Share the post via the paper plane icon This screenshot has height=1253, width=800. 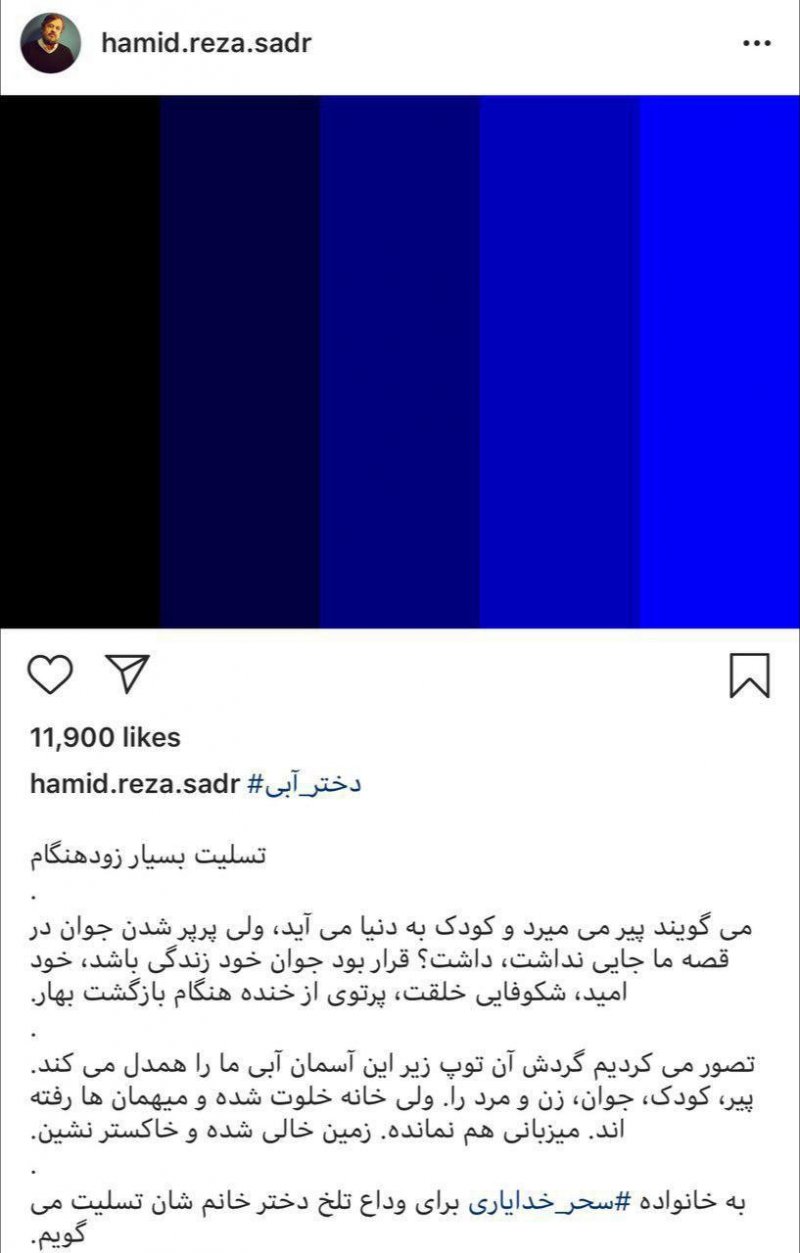(x=127, y=674)
